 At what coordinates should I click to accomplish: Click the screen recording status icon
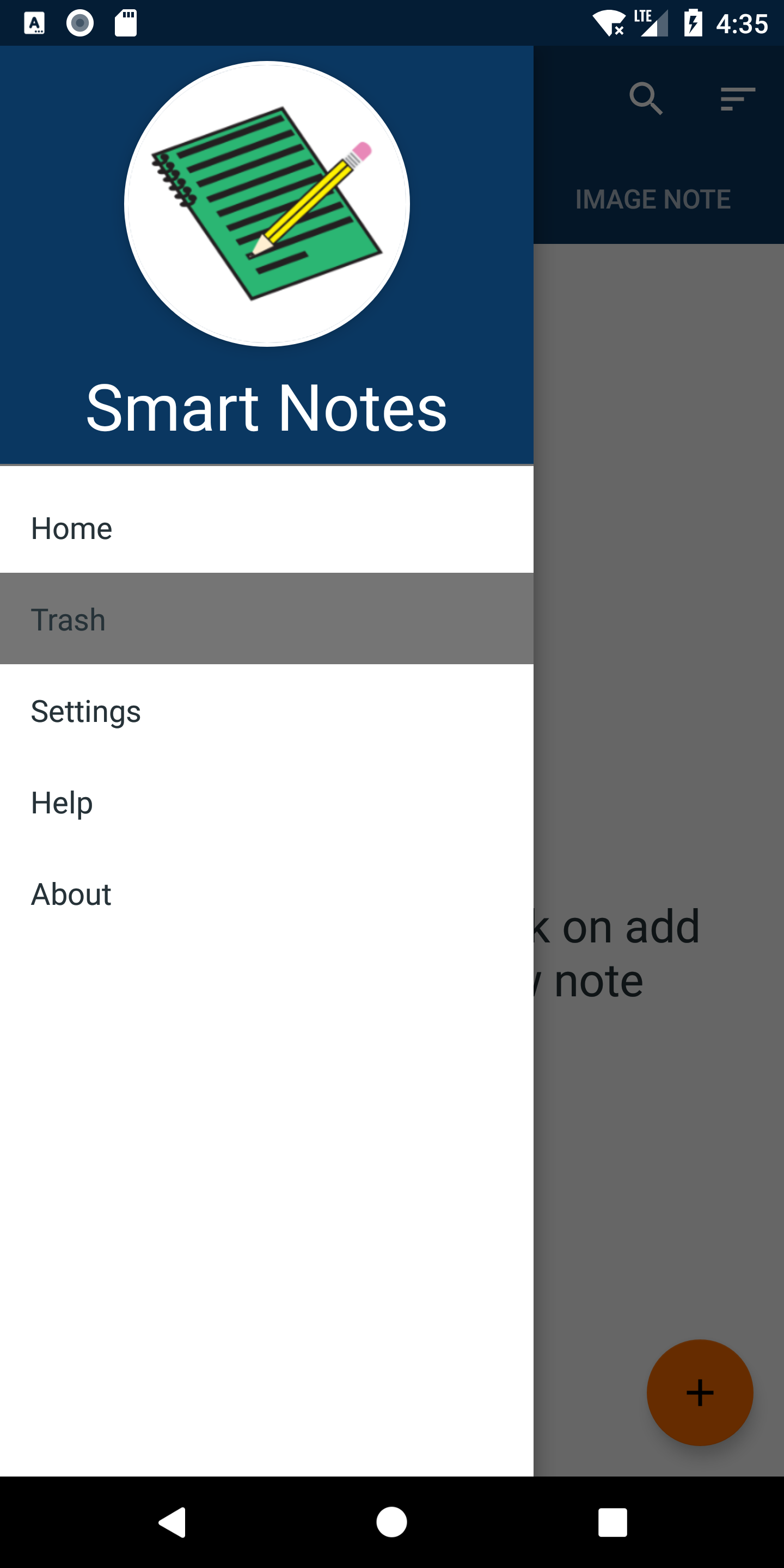coord(79,23)
